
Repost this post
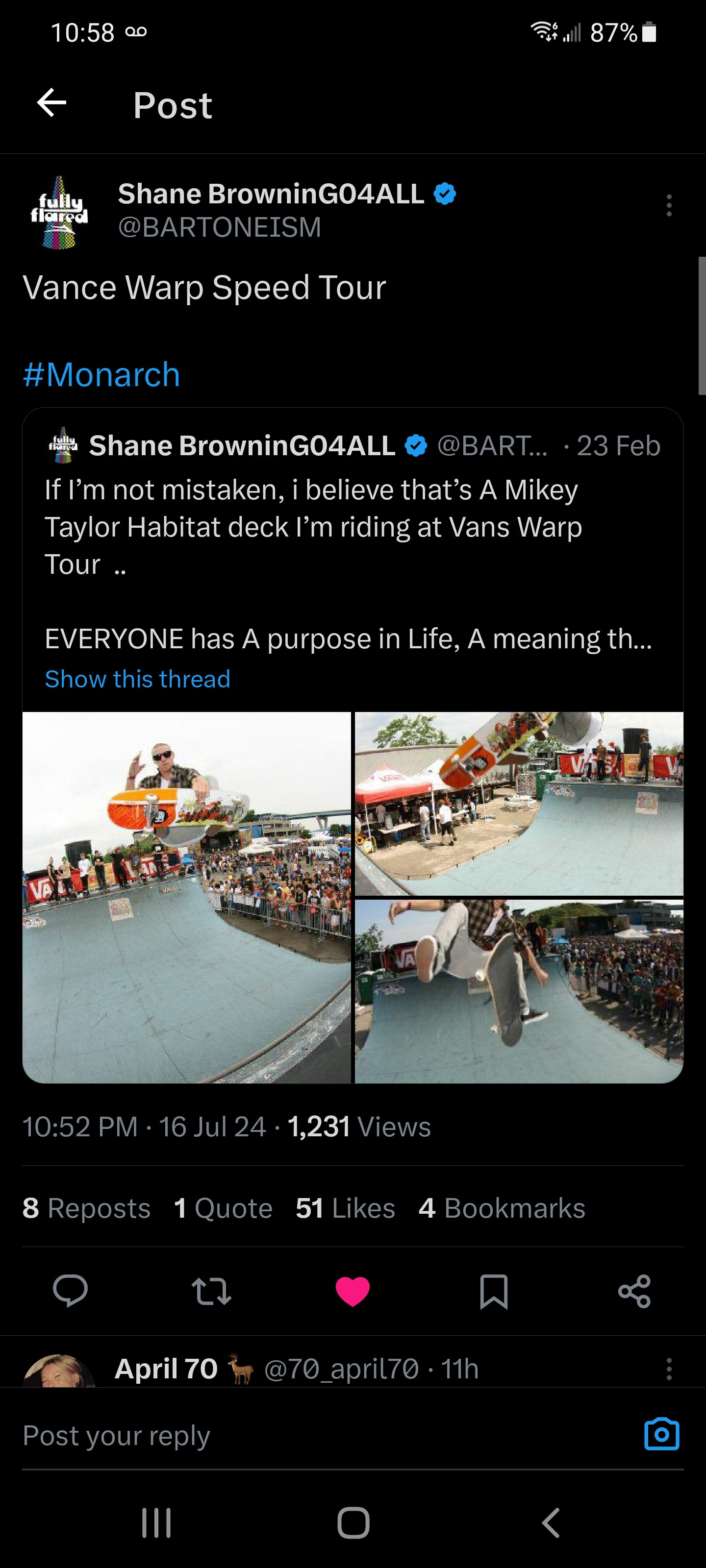click(211, 1291)
